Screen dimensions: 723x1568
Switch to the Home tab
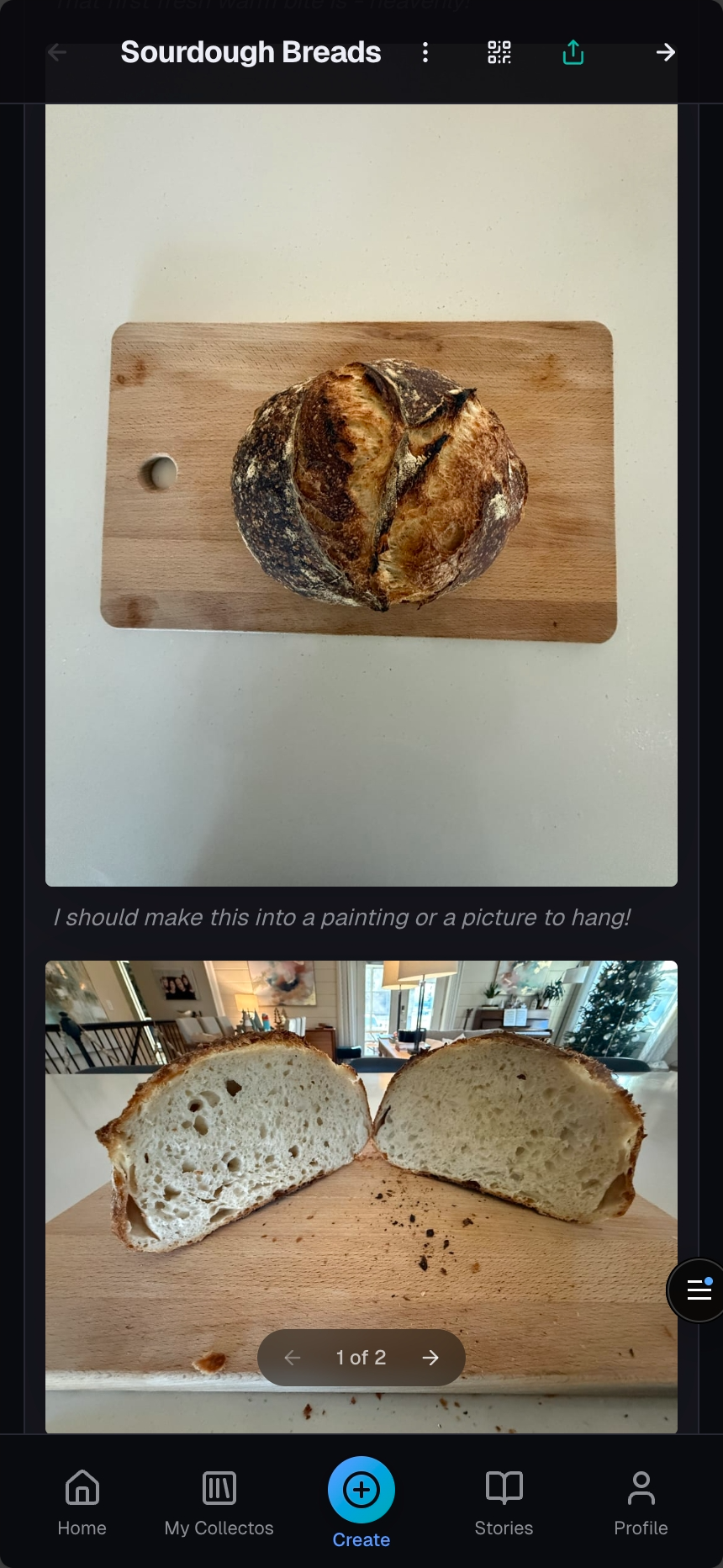pyautogui.click(x=82, y=1502)
